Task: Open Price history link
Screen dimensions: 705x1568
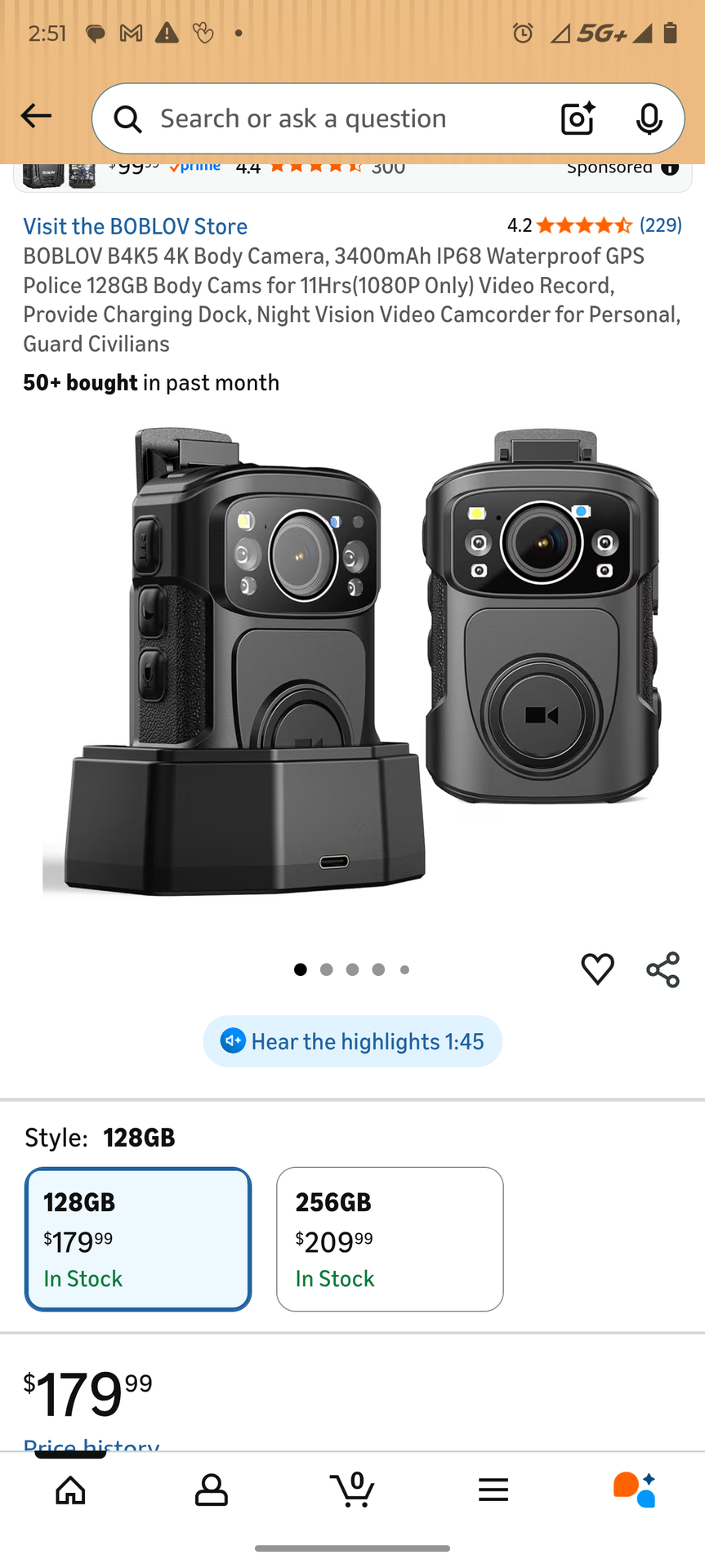Action: [x=91, y=1445]
